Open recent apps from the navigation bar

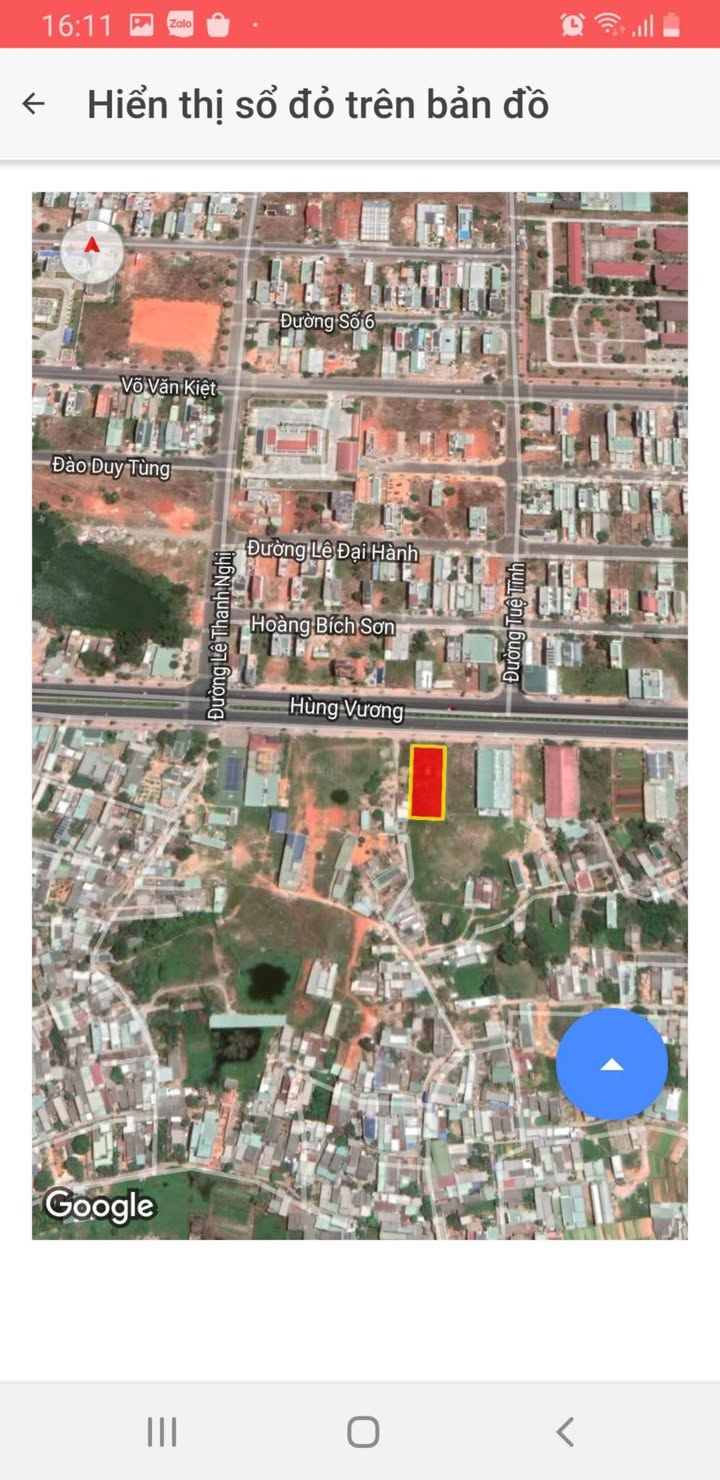click(x=162, y=1432)
